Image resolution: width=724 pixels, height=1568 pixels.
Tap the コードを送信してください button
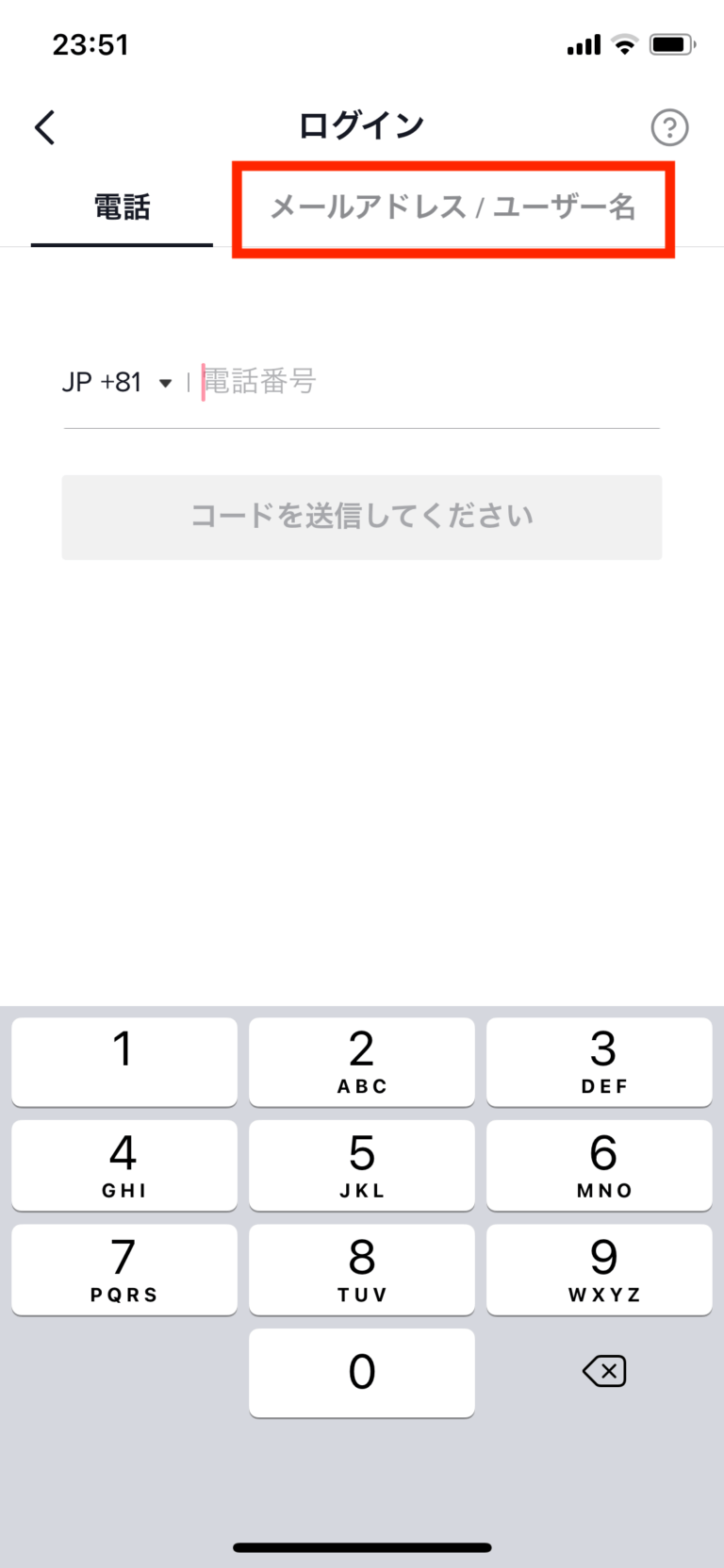pyautogui.click(x=361, y=517)
